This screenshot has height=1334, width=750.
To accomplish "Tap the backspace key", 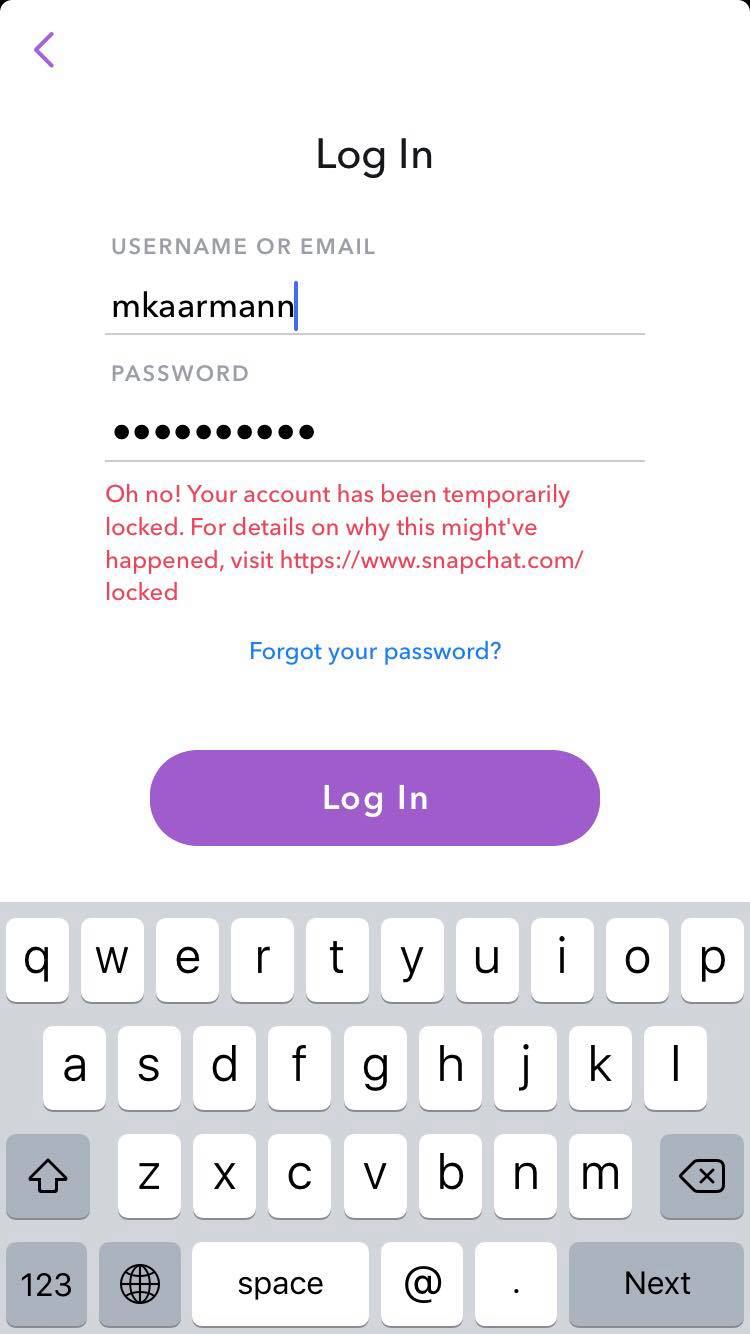I will (x=701, y=1176).
